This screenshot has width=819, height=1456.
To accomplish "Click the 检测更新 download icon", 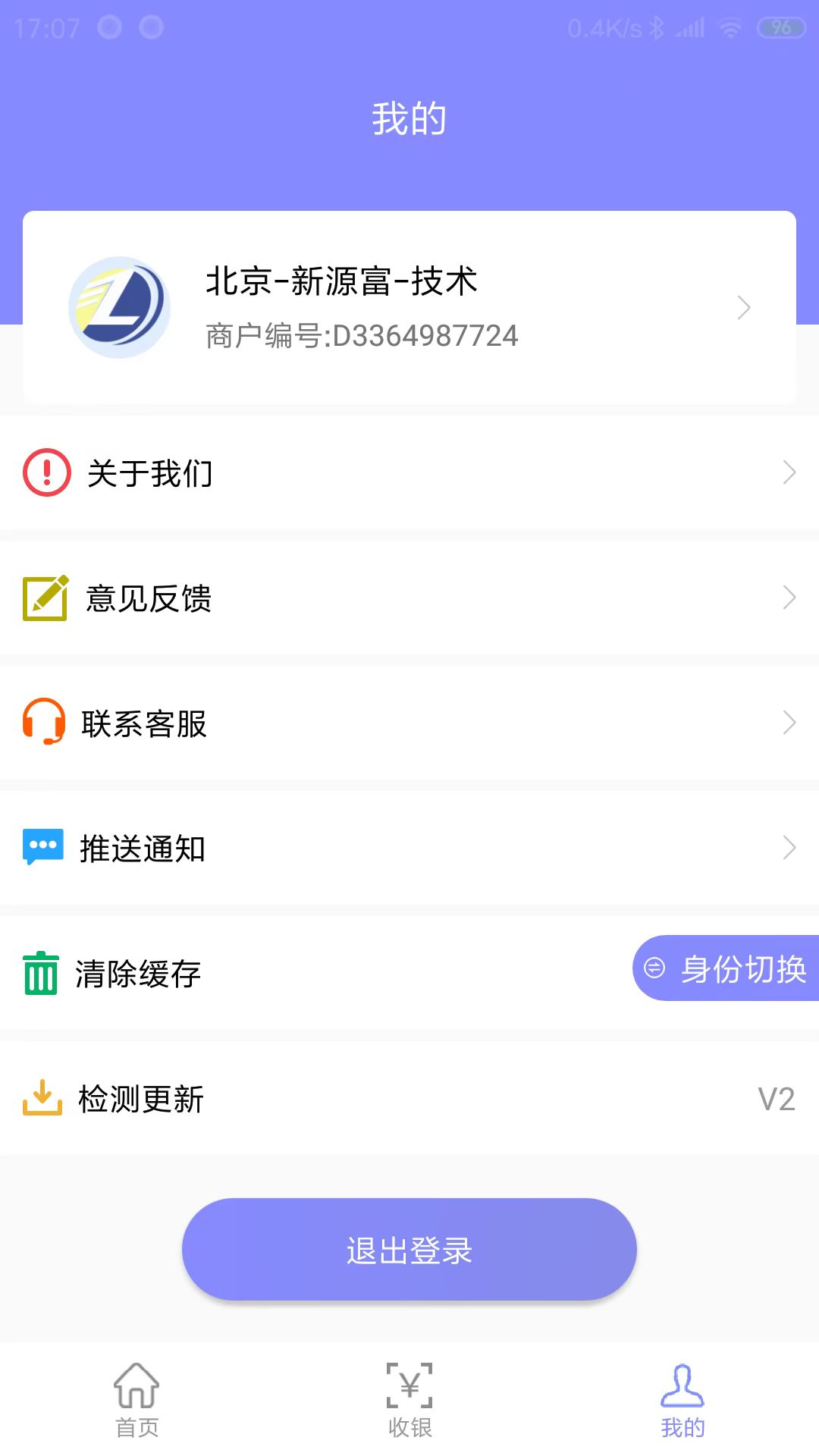I will point(43,1099).
